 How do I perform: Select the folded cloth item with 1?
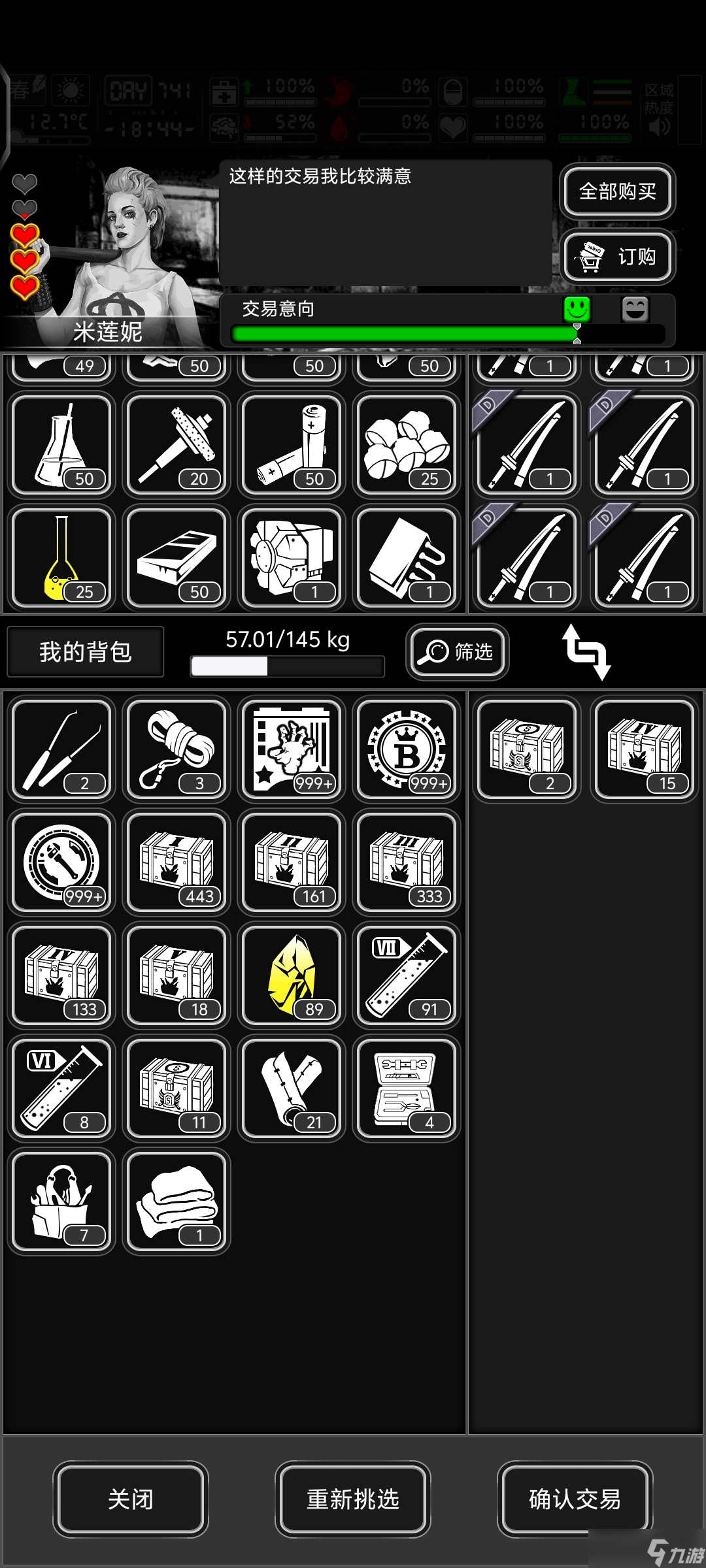pos(176,1201)
